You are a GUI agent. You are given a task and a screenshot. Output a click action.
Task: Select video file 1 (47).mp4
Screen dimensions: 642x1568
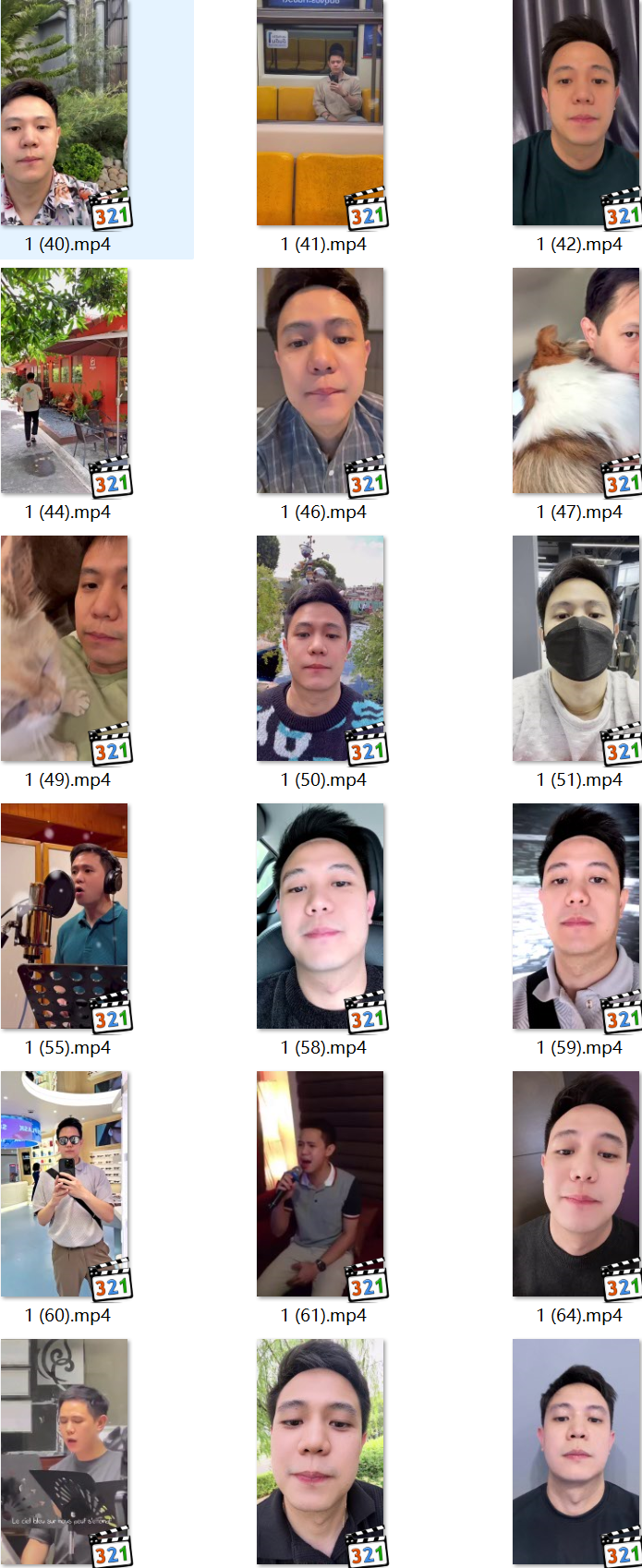pos(576,380)
